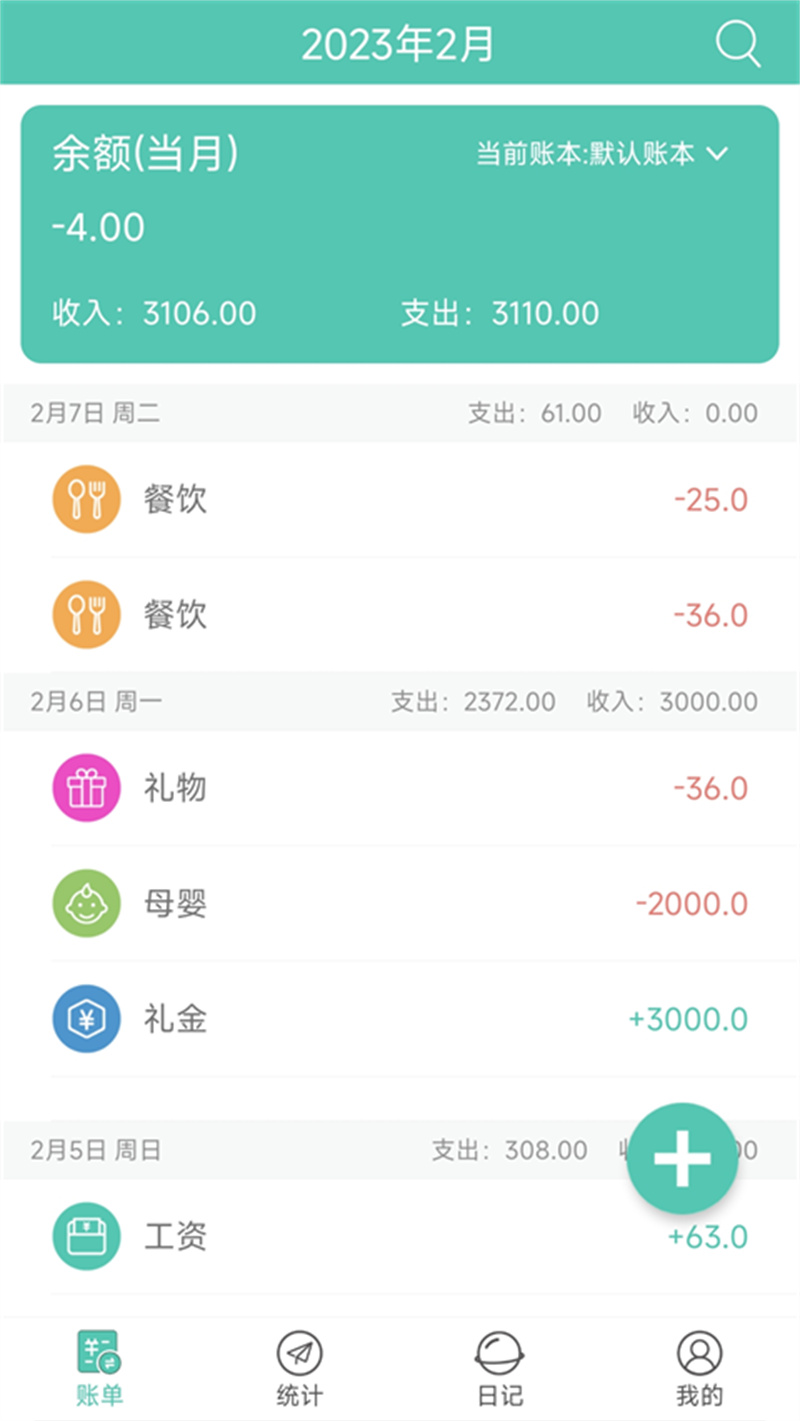
Task: Click the 礼金 blue hexagon icon
Action: pyautogui.click(x=86, y=1019)
